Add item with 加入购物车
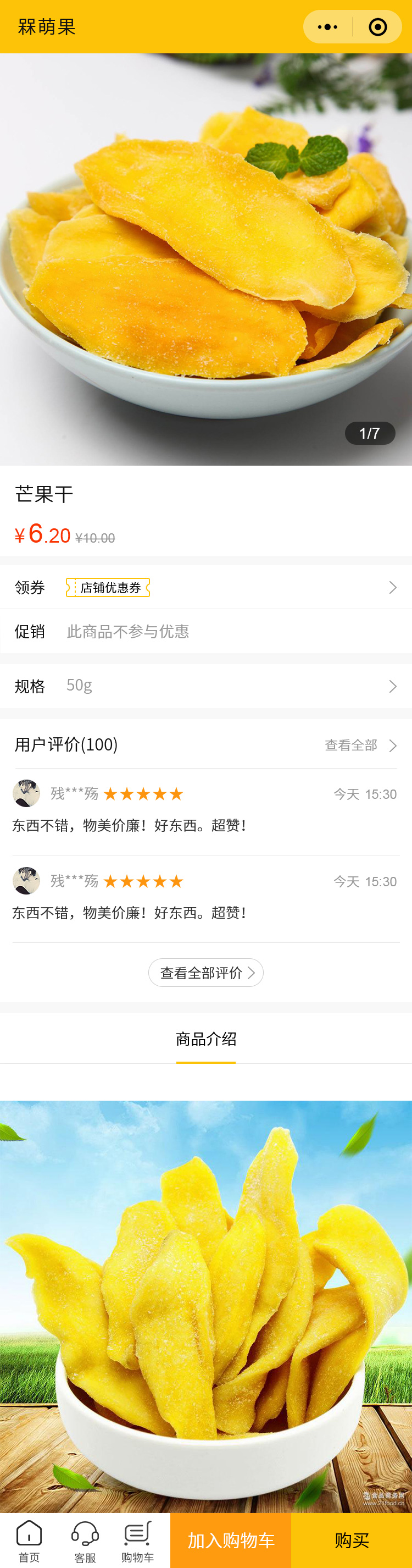The height and width of the screenshot is (1568, 412). 231,1540
